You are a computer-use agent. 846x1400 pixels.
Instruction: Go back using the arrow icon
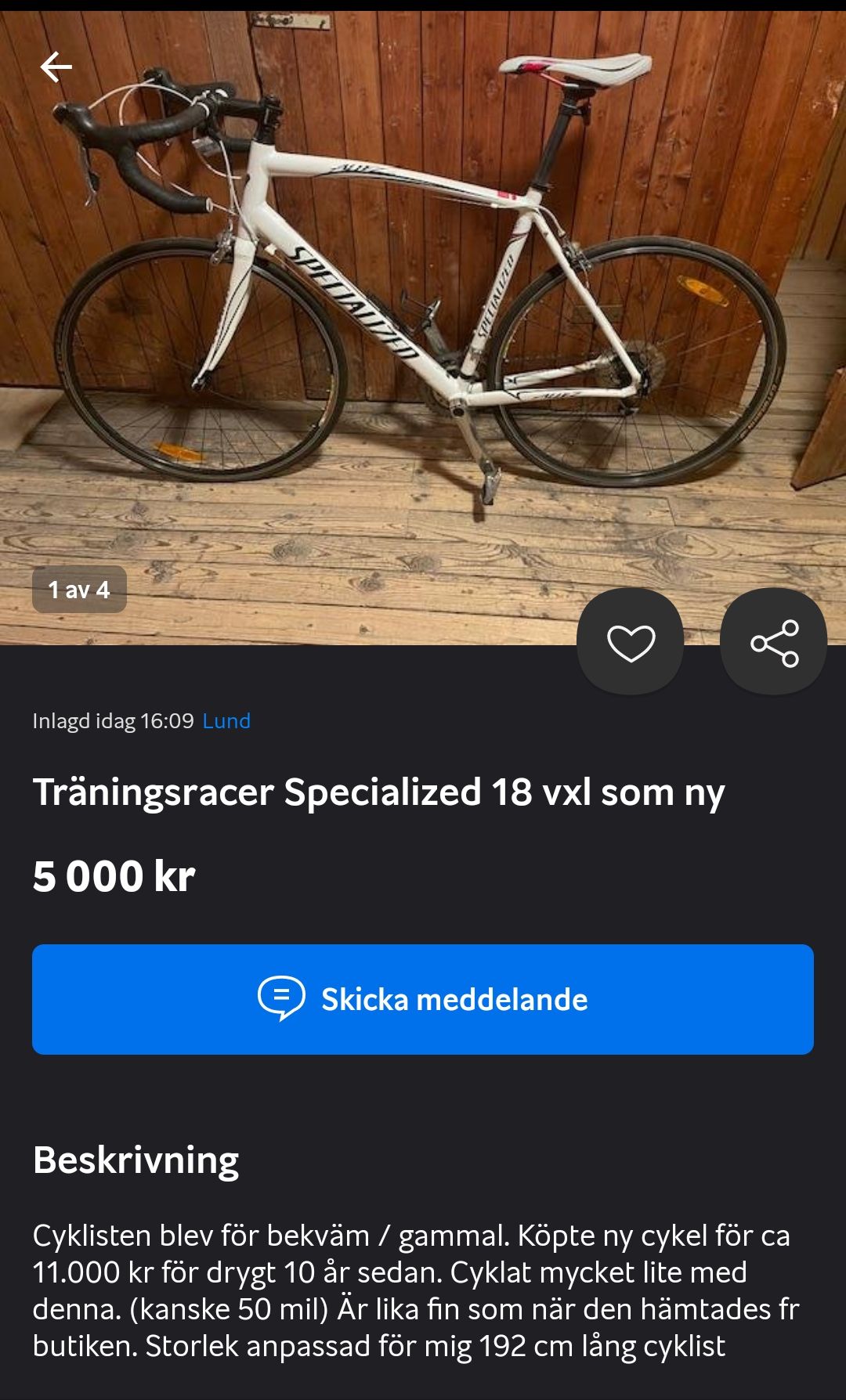56,67
